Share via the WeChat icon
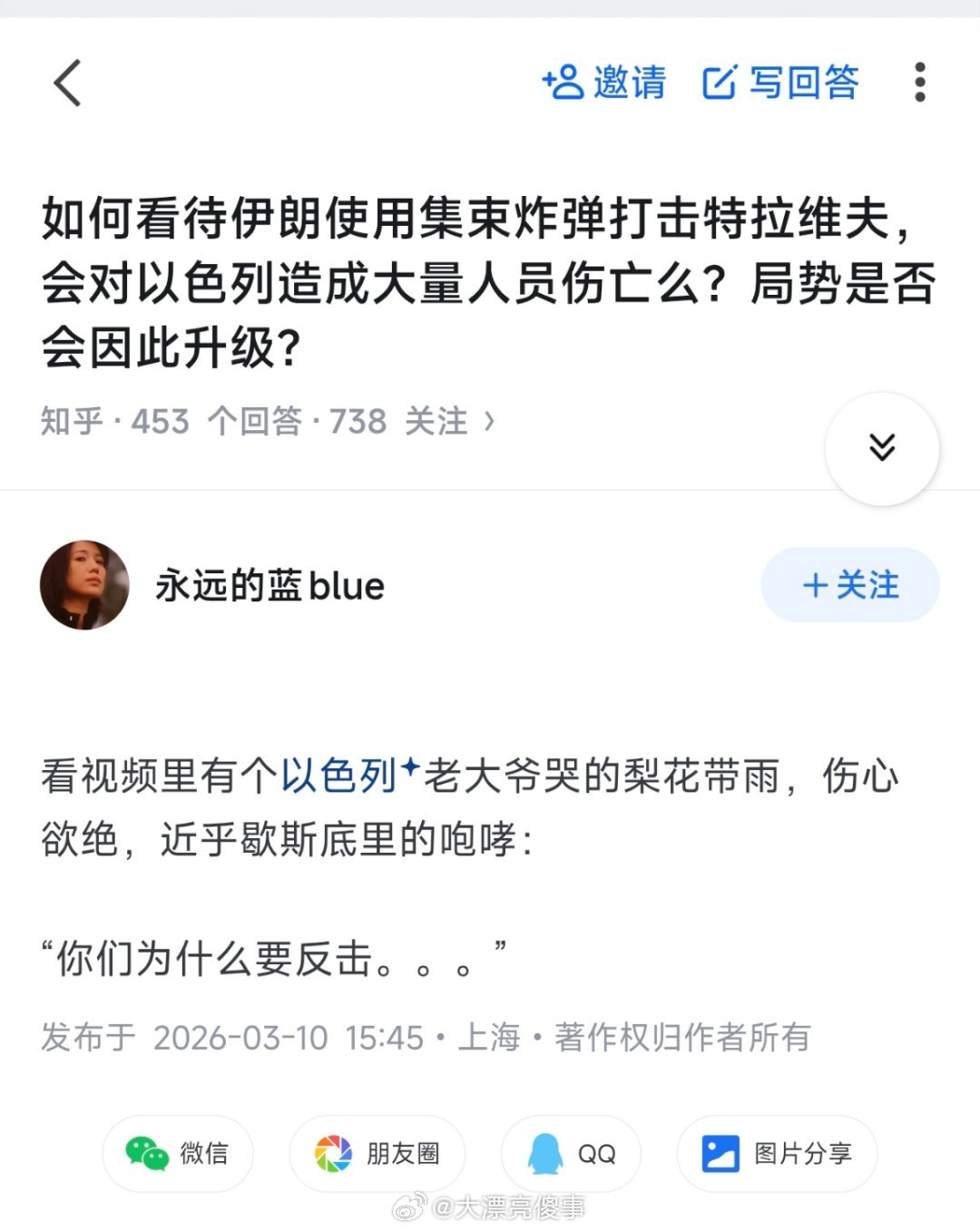980x1231 pixels. tap(148, 1153)
